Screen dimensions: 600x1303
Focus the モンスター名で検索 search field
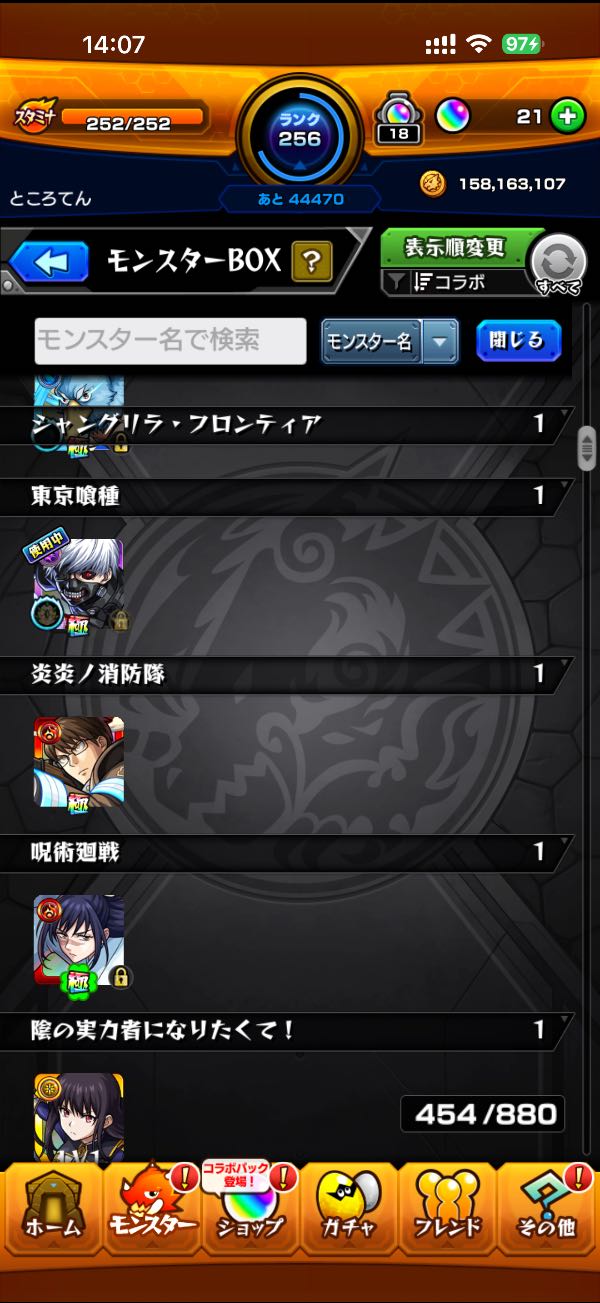pyautogui.click(x=170, y=341)
